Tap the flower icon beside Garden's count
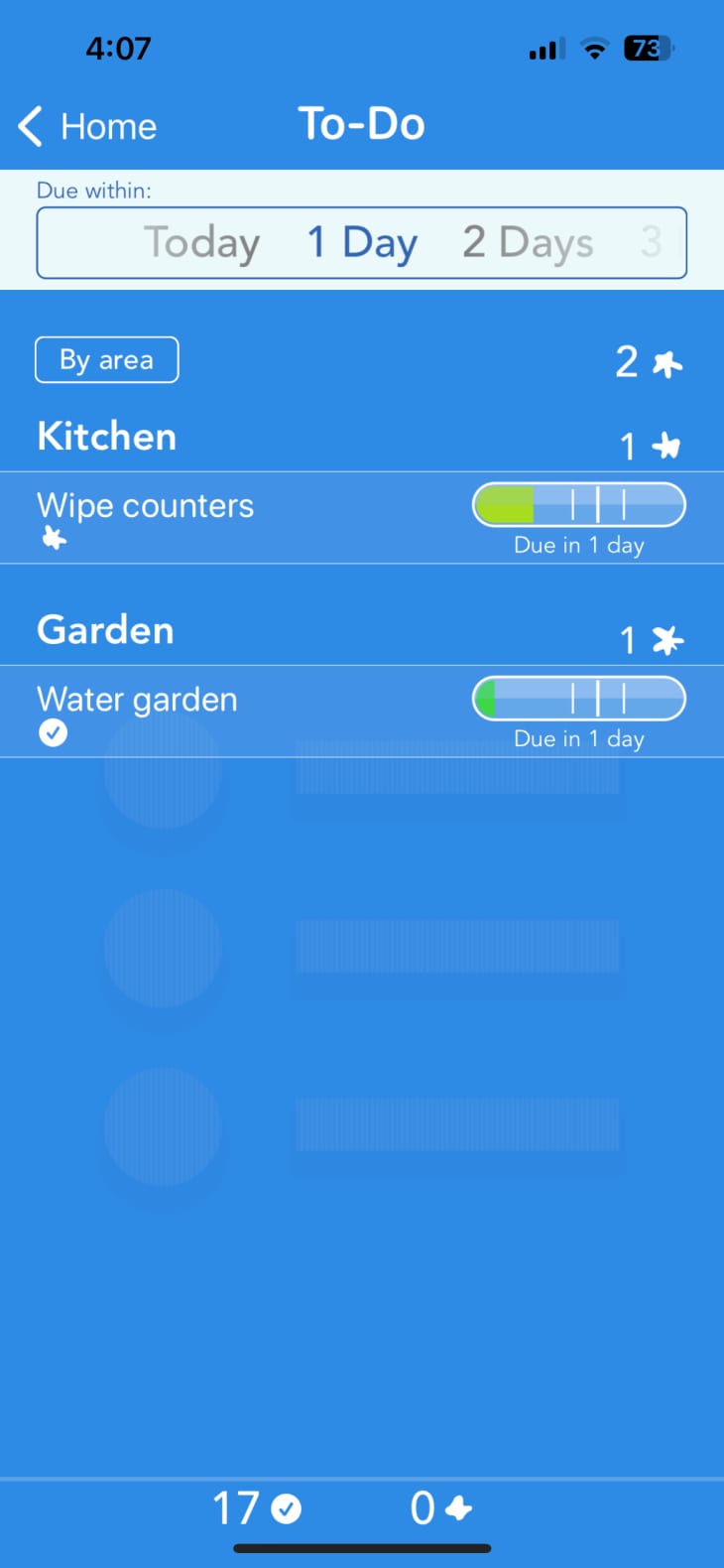724x1568 pixels. [668, 640]
